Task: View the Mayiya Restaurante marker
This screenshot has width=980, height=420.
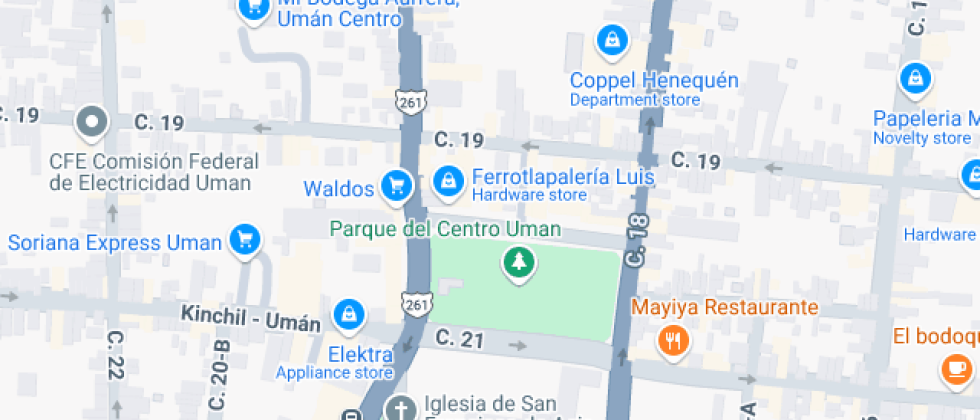Action: pos(675,341)
